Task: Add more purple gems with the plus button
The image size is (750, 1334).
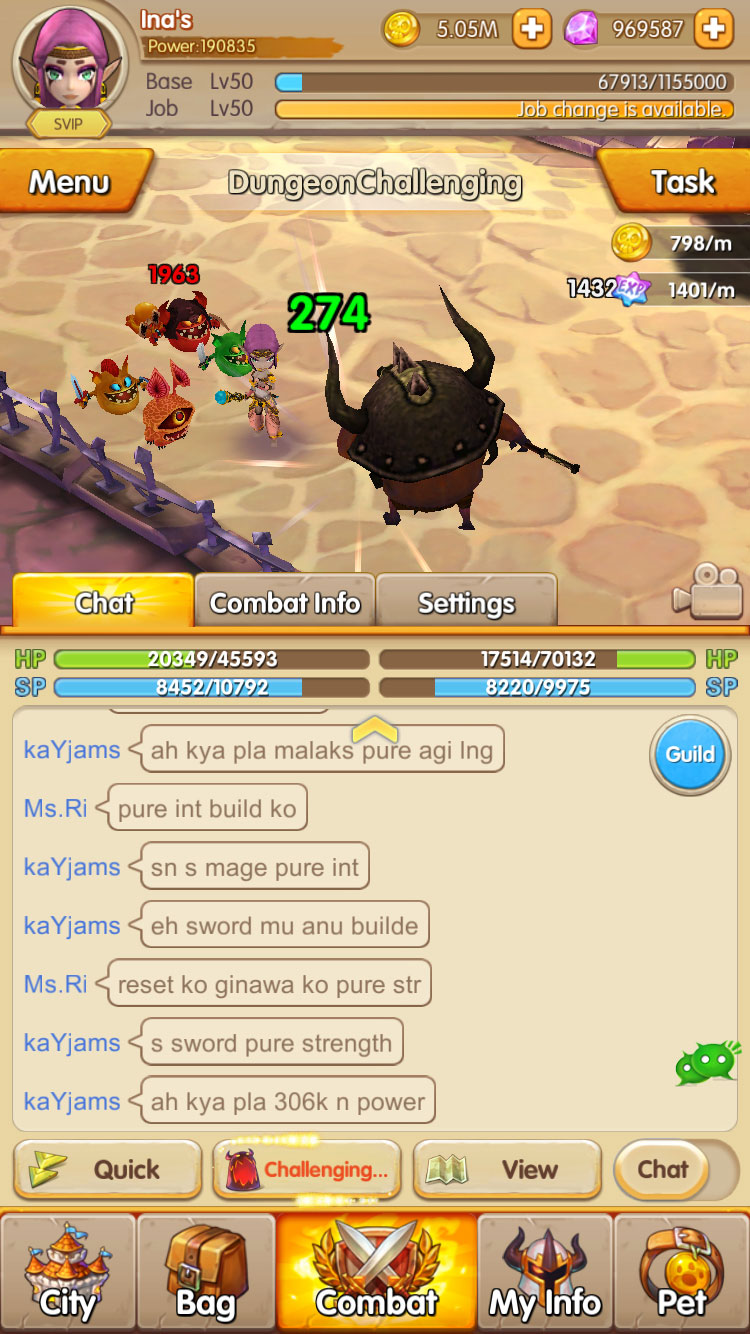Action: [713, 29]
